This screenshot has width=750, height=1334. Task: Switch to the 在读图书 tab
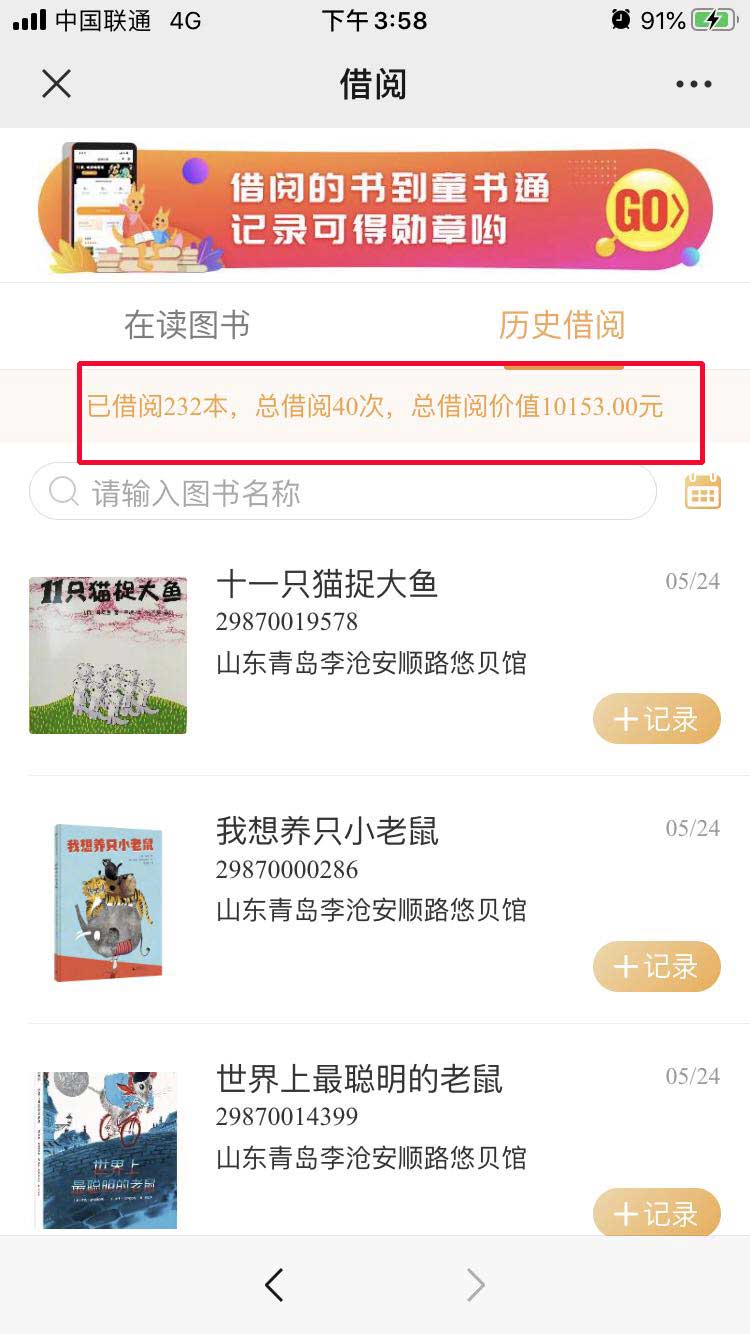[x=186, y=325]
